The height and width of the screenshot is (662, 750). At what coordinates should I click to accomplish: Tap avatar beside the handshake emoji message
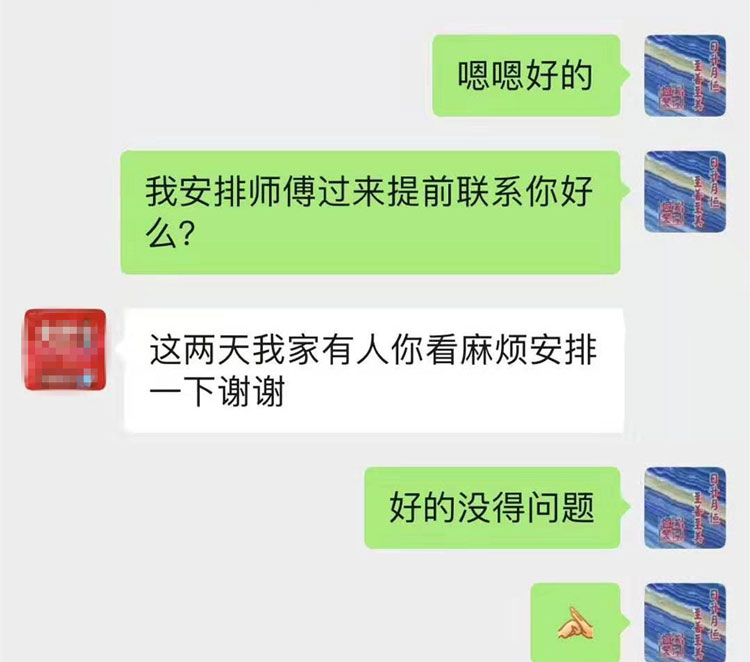(x=685, y=622)
